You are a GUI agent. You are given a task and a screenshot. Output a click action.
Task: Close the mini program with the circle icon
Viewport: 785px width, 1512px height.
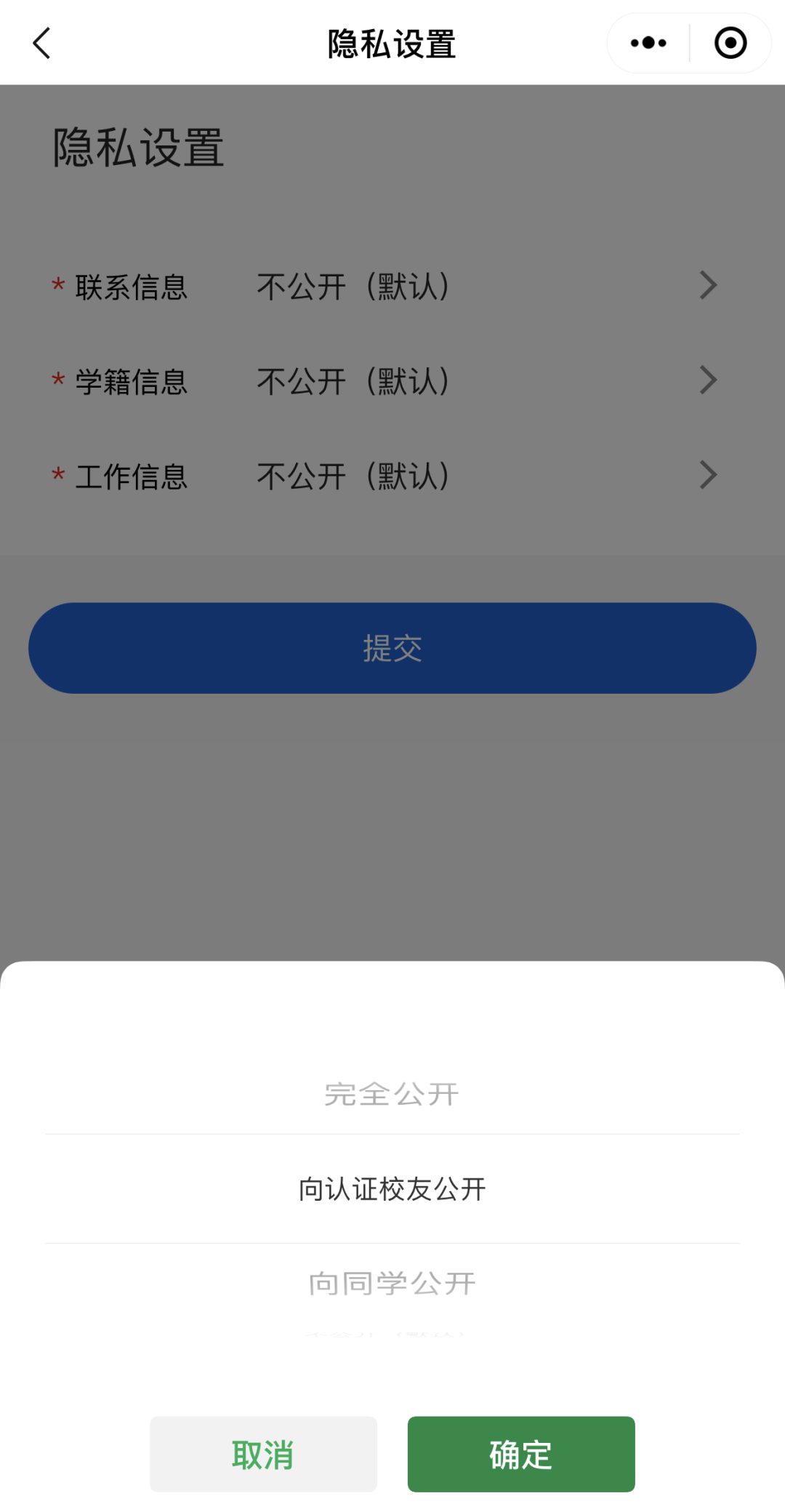(x=730, y=44)
